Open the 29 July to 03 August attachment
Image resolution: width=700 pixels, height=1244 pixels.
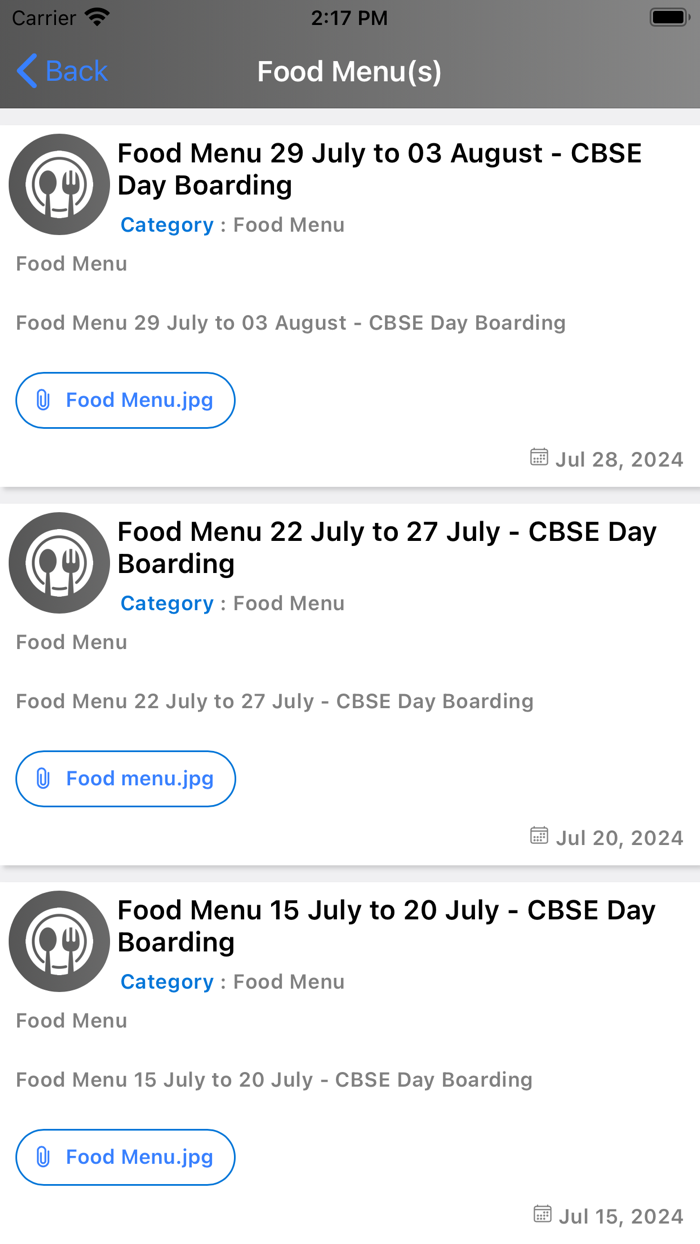125,400
